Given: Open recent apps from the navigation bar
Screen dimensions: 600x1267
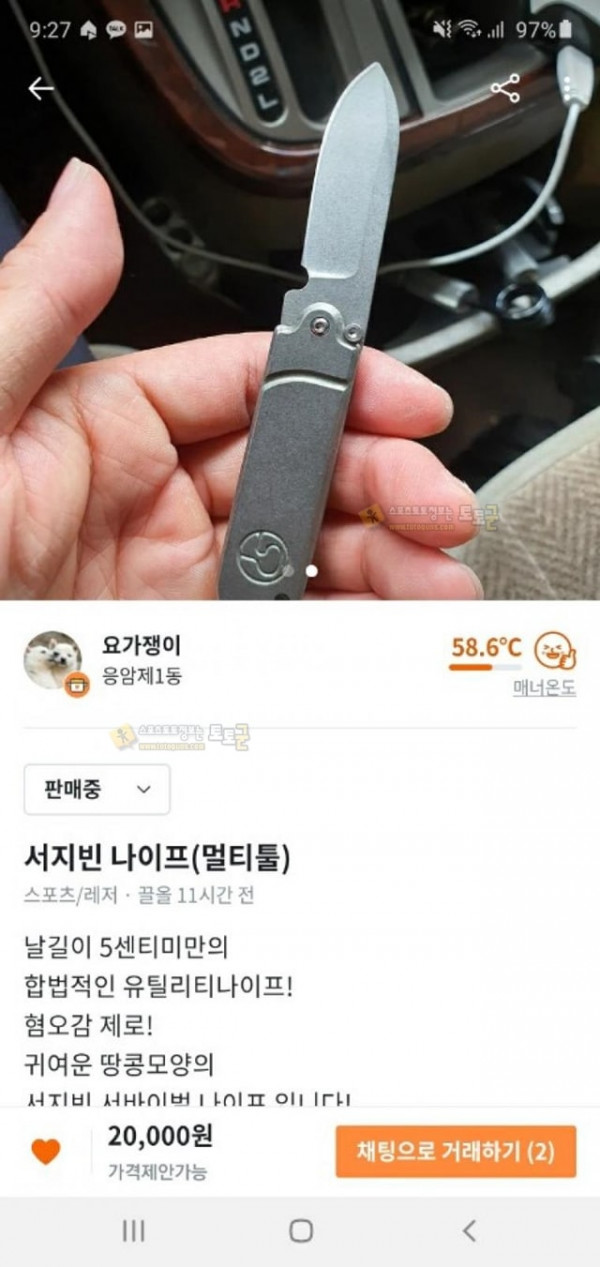Looking at the screenshot, I should (x=133, y=1231).
